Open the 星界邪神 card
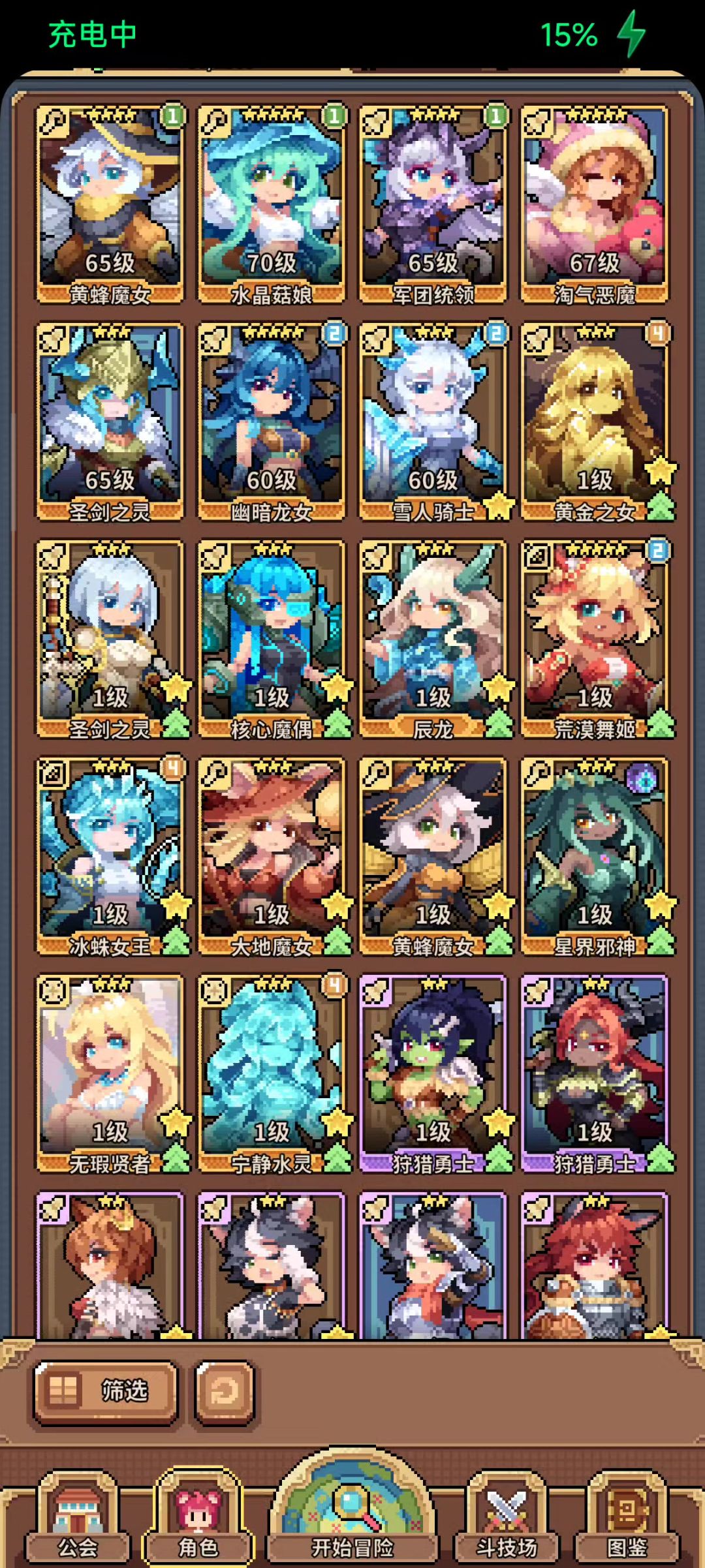 [594, 855]
